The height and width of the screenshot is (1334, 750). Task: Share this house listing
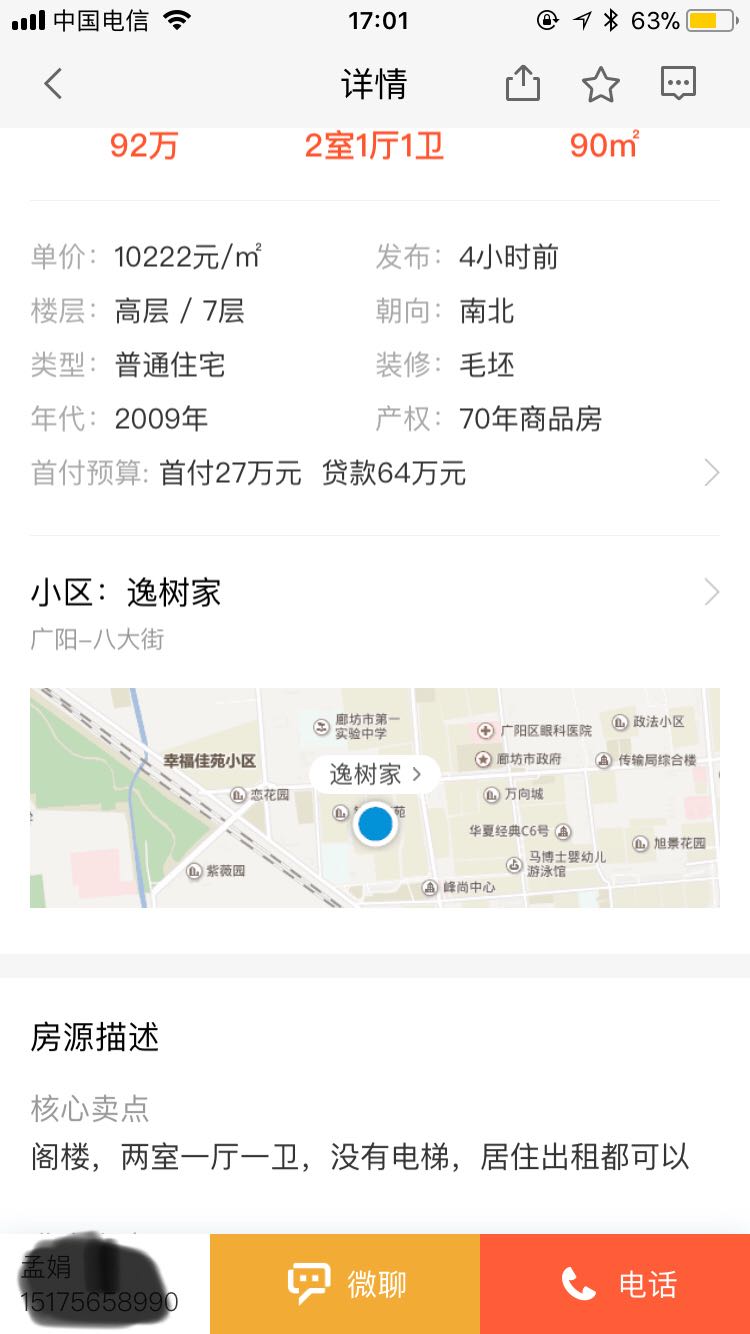coord(522,84)
